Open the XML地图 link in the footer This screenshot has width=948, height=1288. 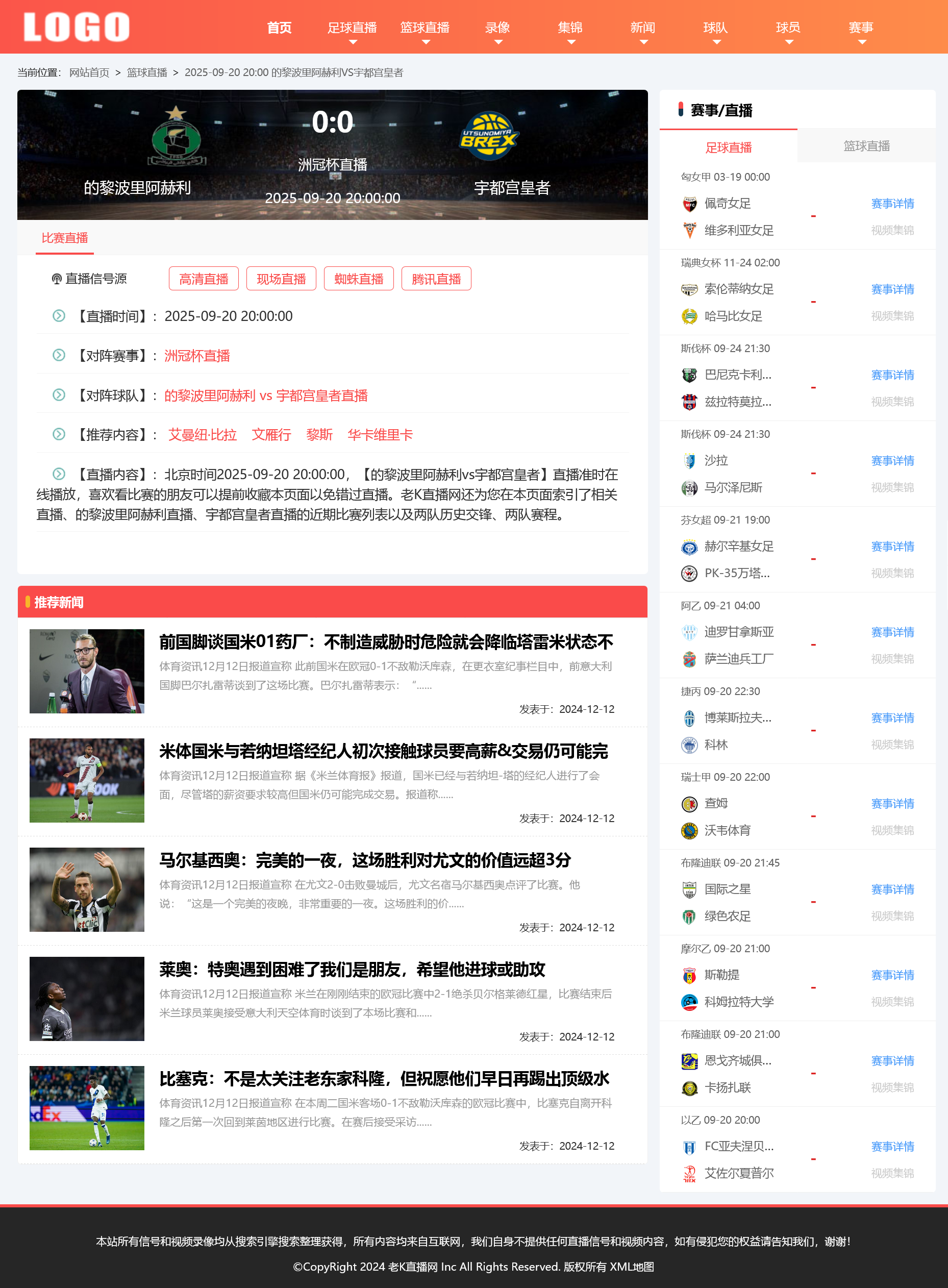pyautogui.click(x=631, y=1267)
